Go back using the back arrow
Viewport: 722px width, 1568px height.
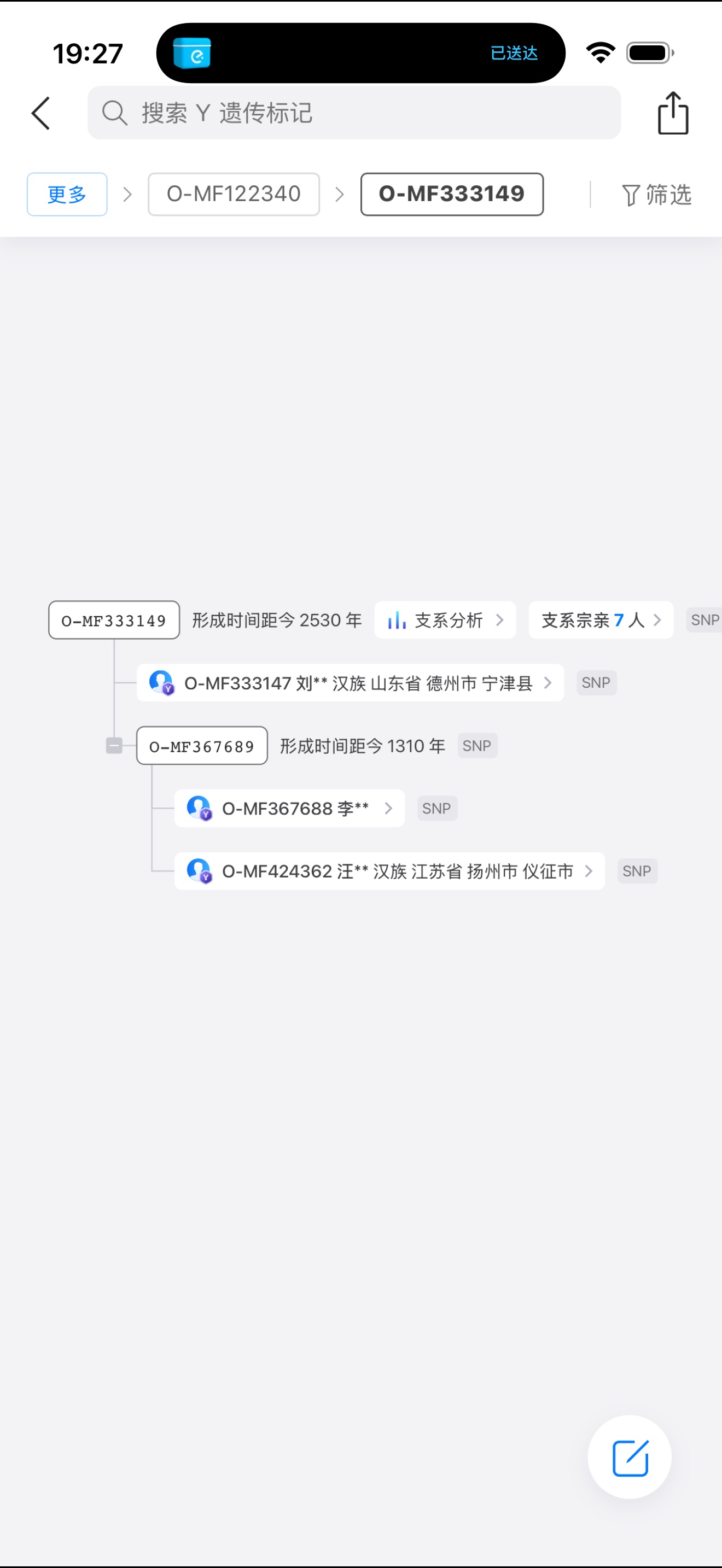41,113
